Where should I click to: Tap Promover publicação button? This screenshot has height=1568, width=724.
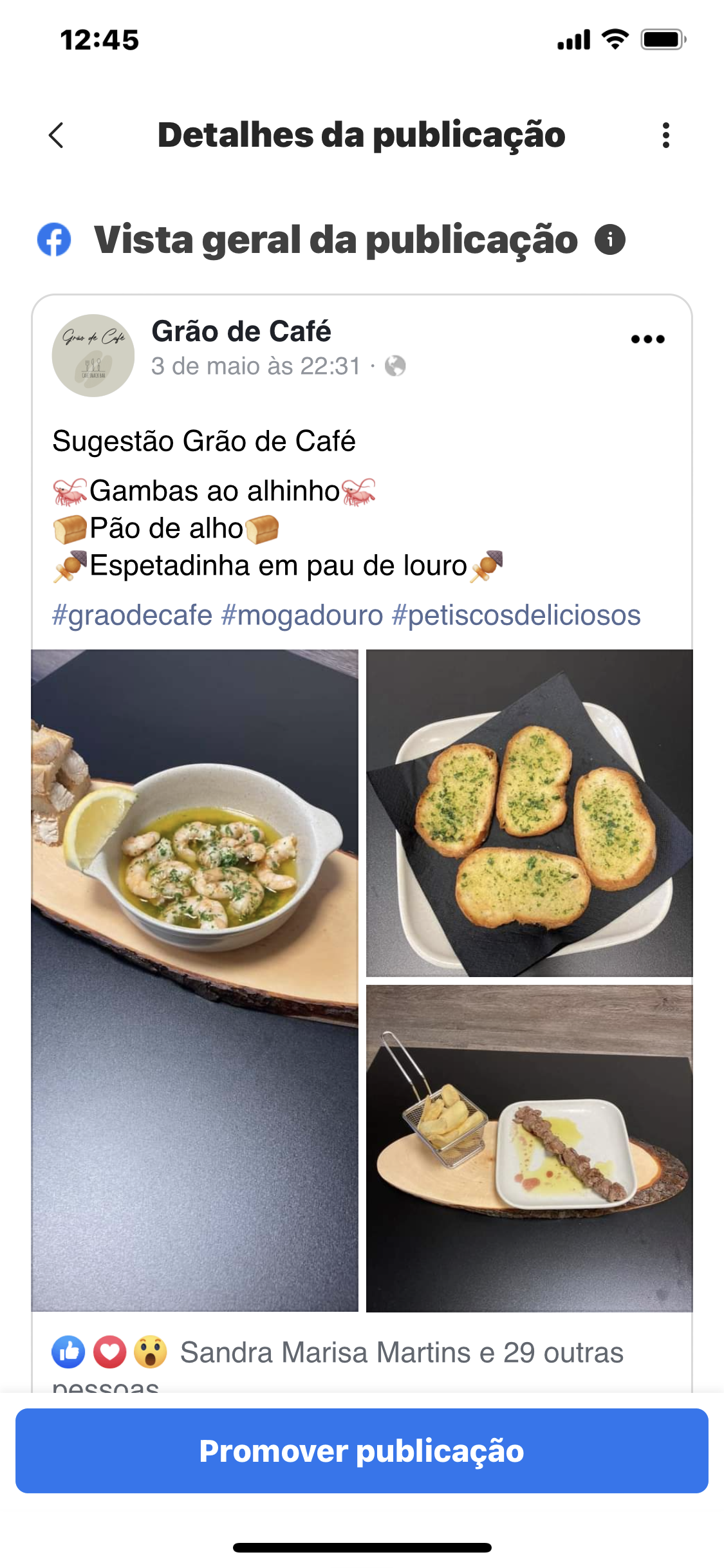pyautogui.click(x=362, y=1451)
